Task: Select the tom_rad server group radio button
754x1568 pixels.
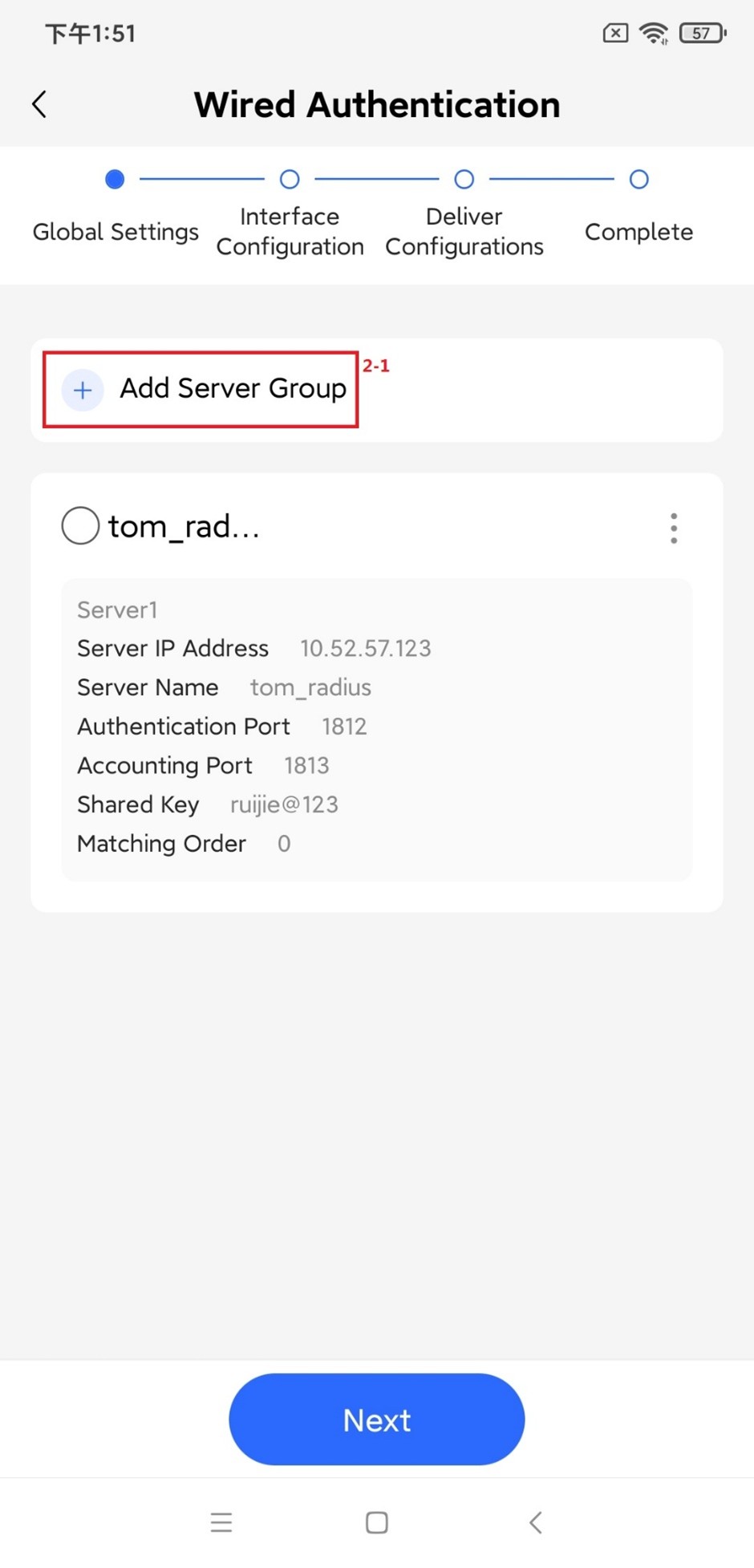Action: tap(79, 525)
